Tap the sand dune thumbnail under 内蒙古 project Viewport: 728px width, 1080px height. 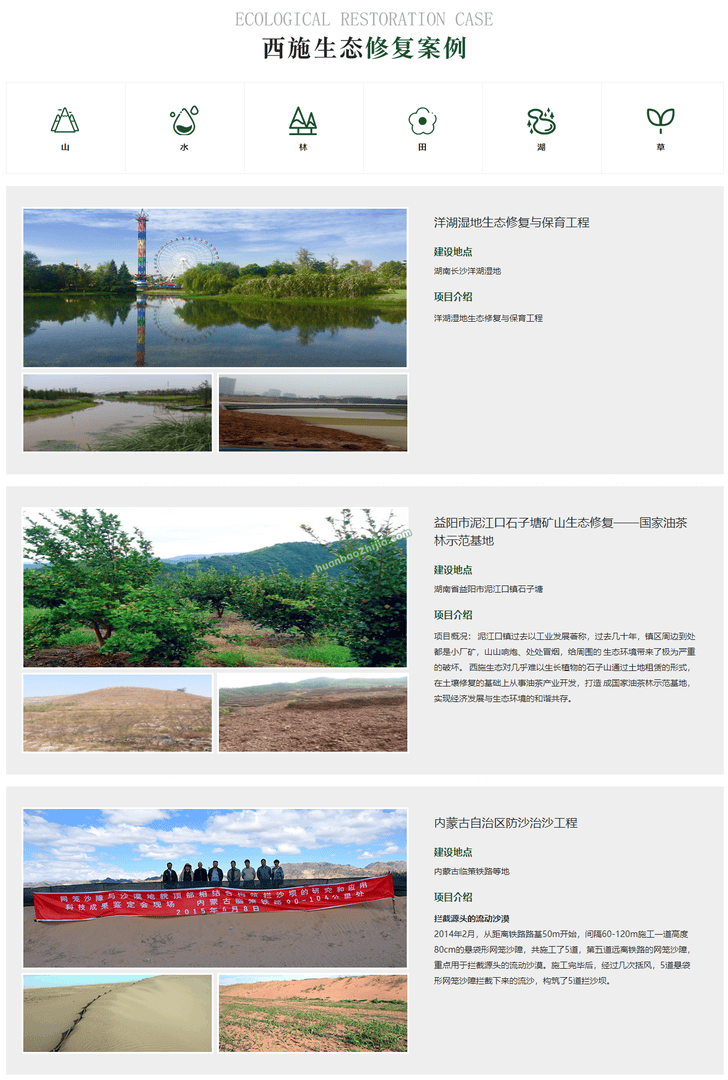point(117,1013)
